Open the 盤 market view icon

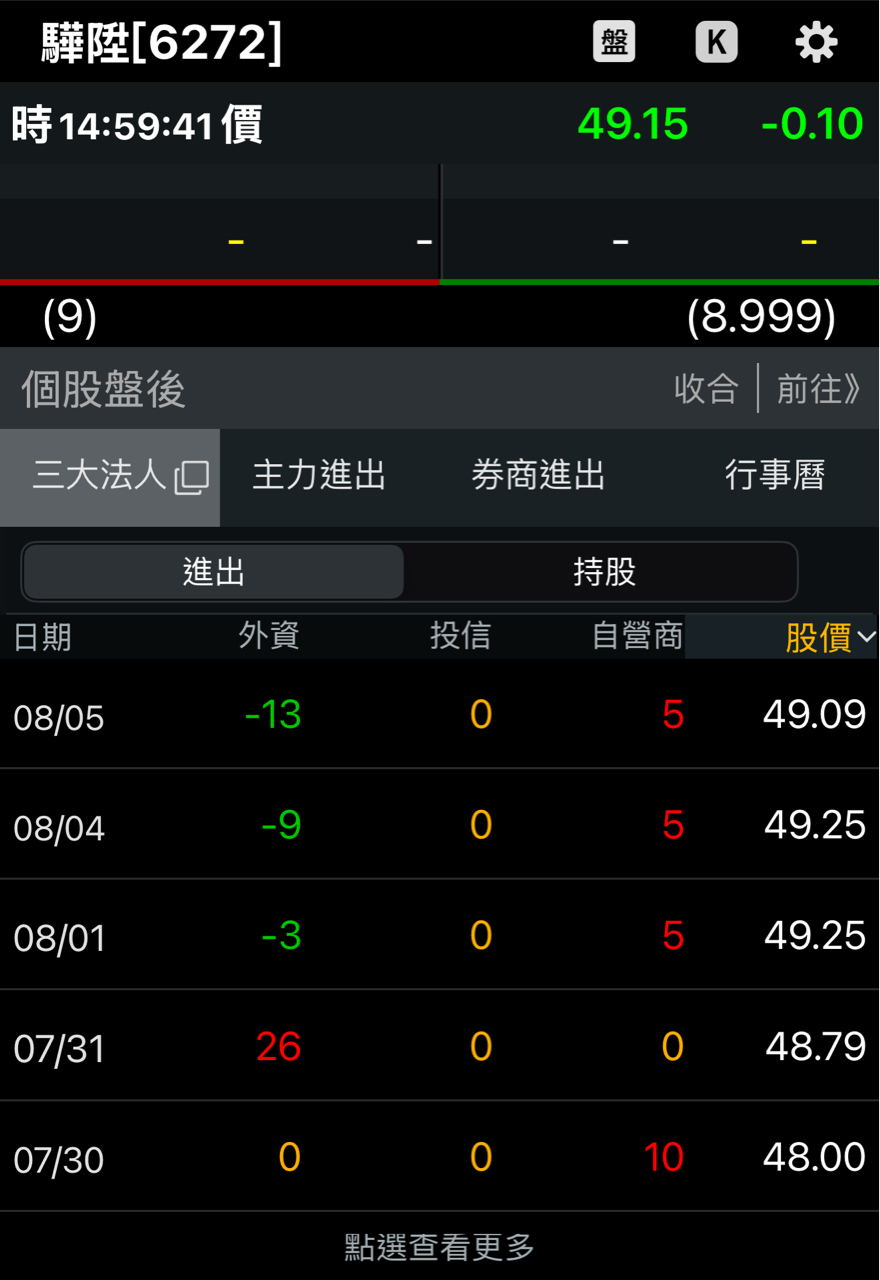614,42
